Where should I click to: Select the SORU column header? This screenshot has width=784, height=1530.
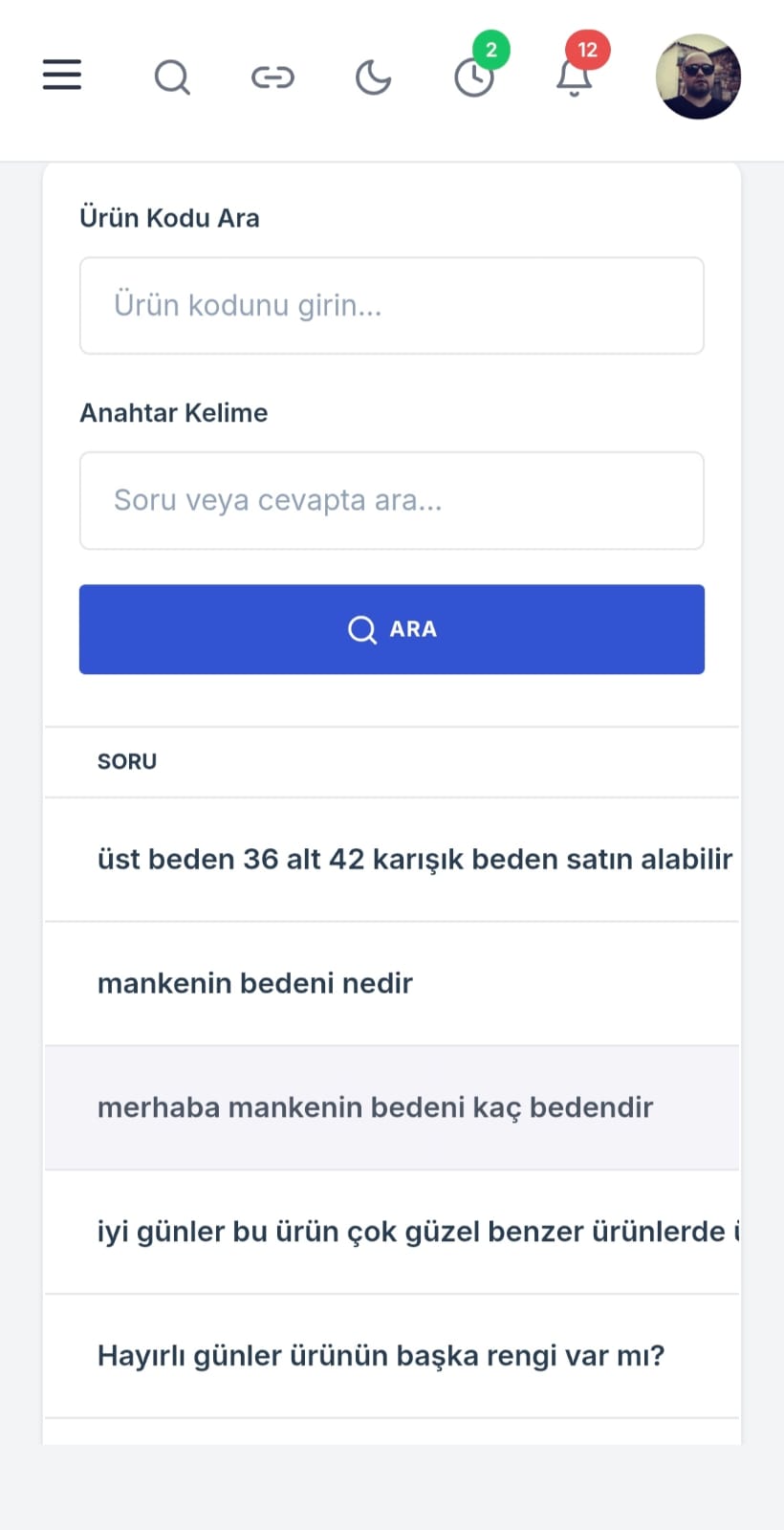tap(127, 761)
